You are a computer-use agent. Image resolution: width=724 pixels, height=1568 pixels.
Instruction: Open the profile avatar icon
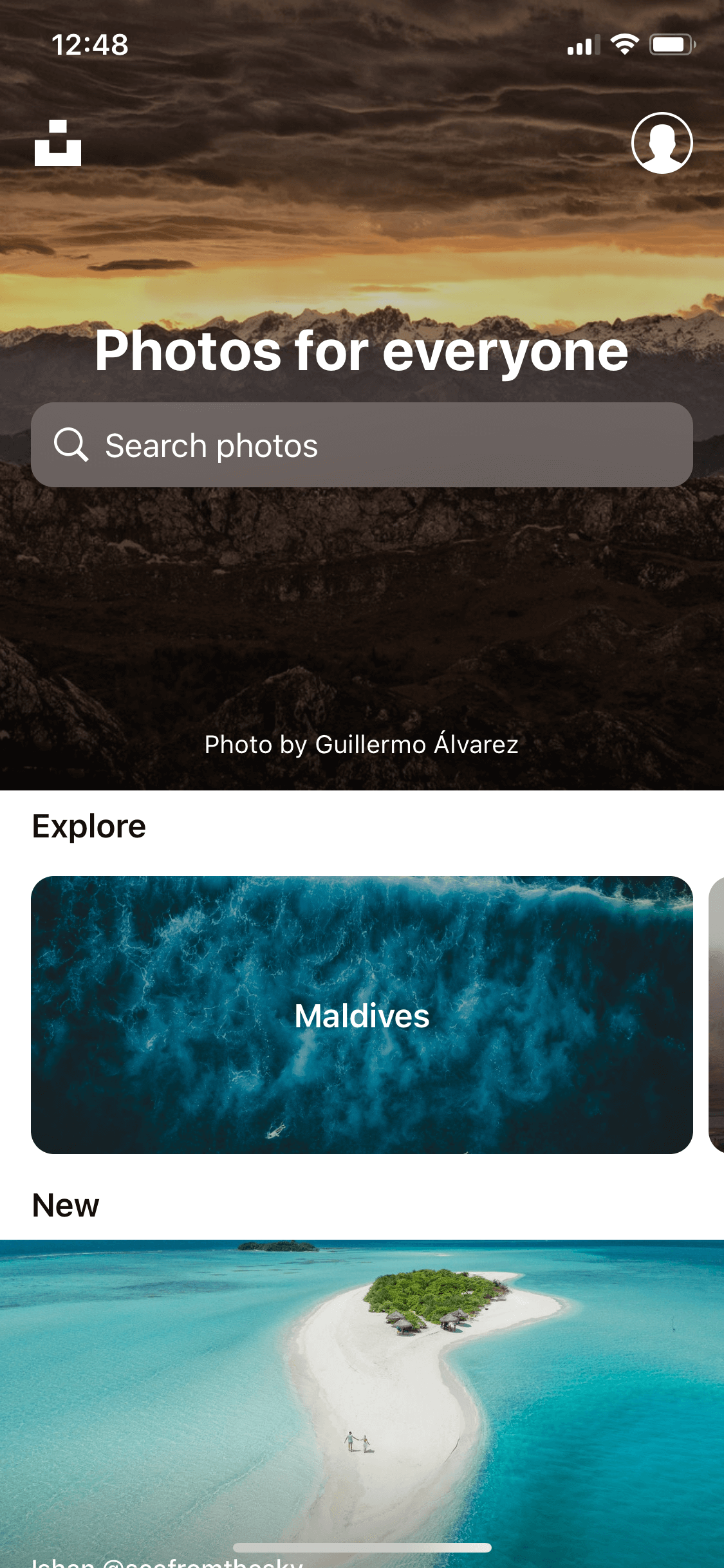point(662,143)
